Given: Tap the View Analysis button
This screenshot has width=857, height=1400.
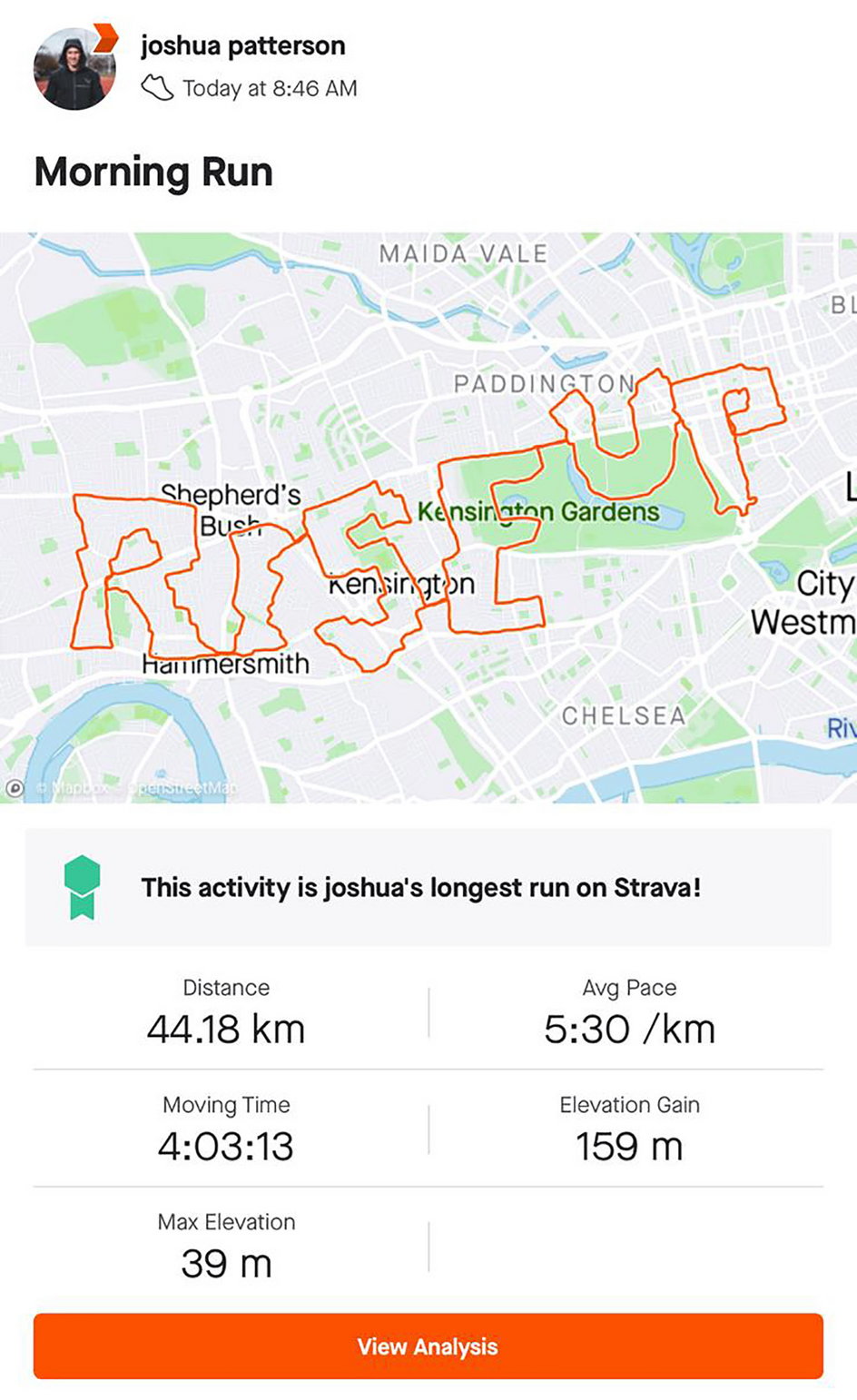Looking at the screenshot, I should point(428,1346).
